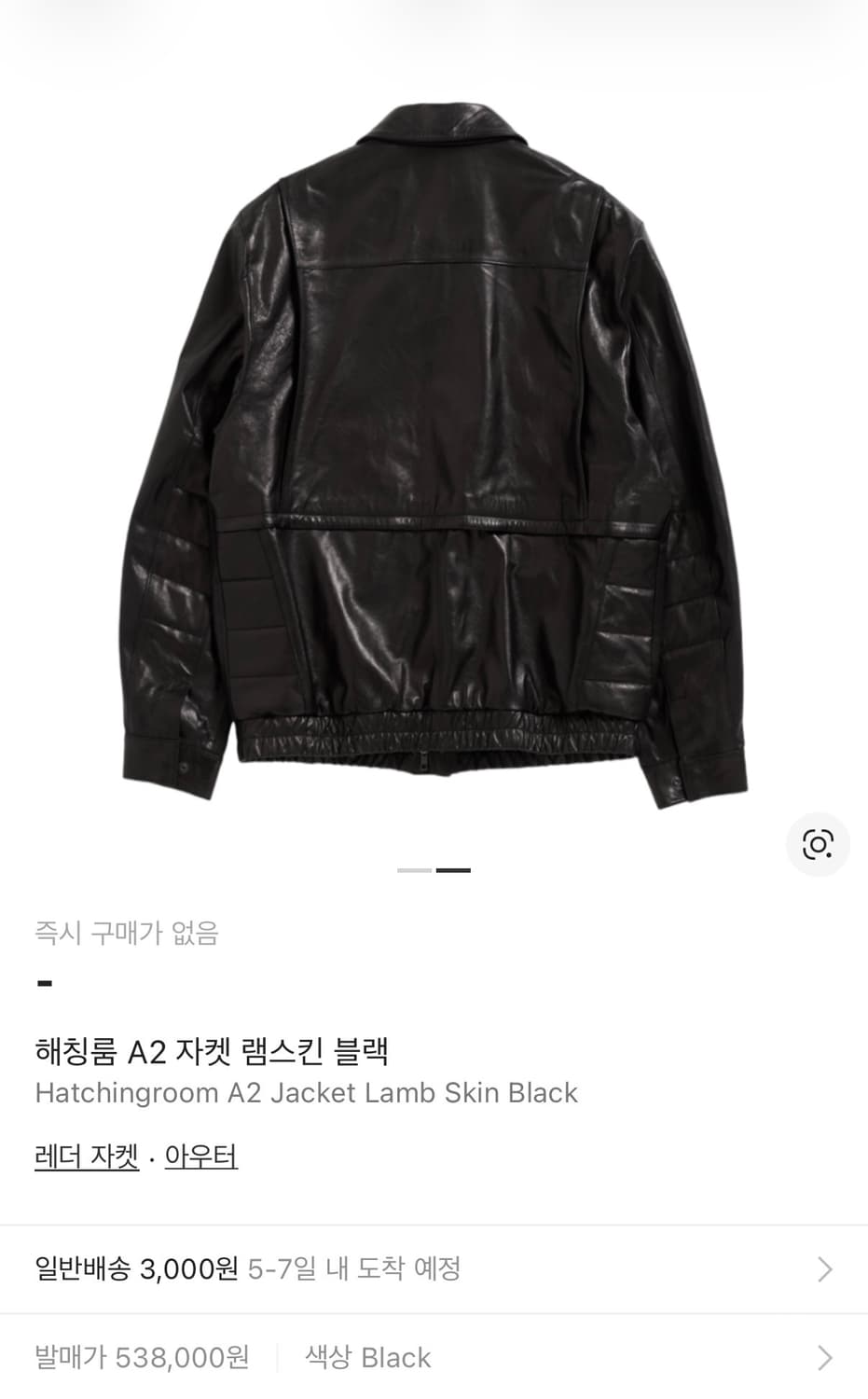Click the right chevron on the shipping row

tap(823, 1268)
